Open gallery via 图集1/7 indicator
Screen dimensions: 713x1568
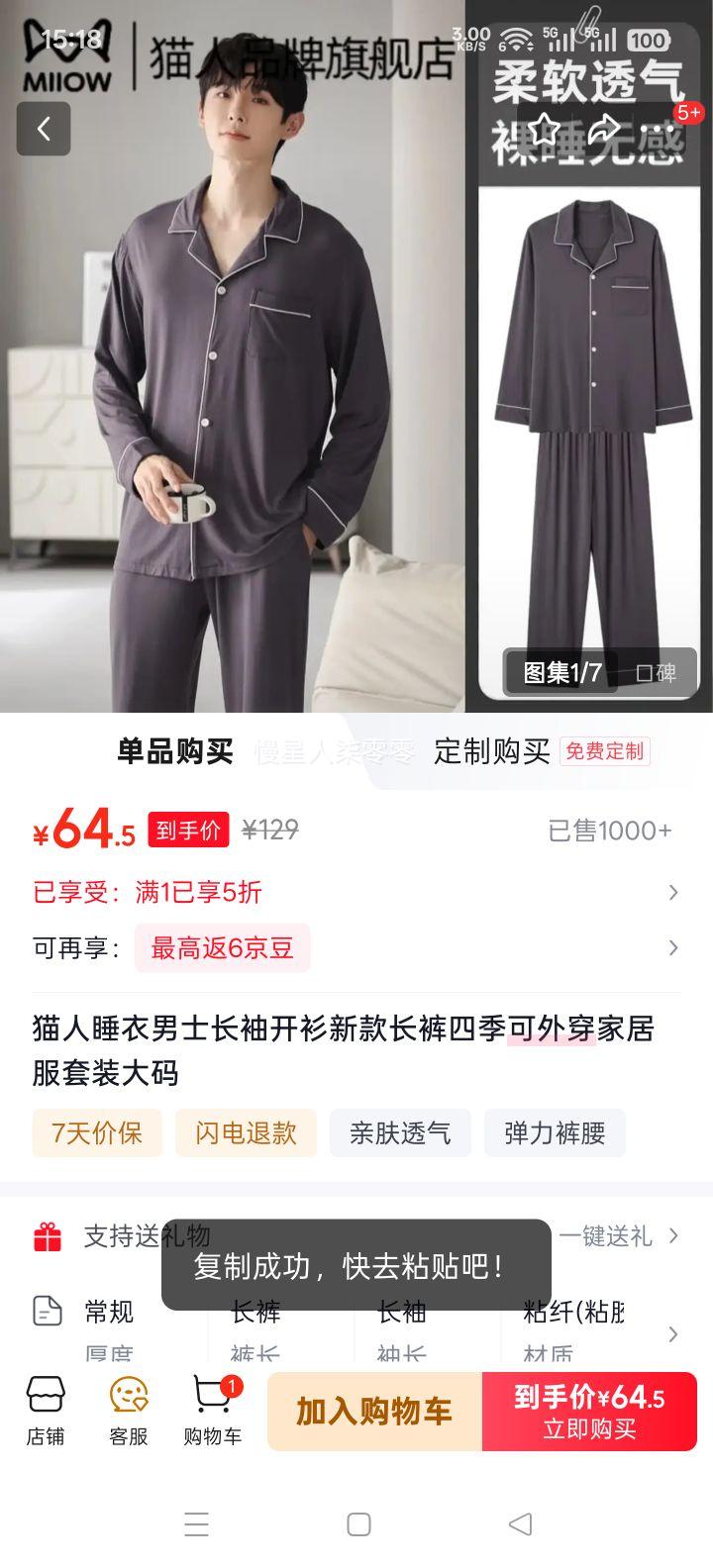pos(560,669)
